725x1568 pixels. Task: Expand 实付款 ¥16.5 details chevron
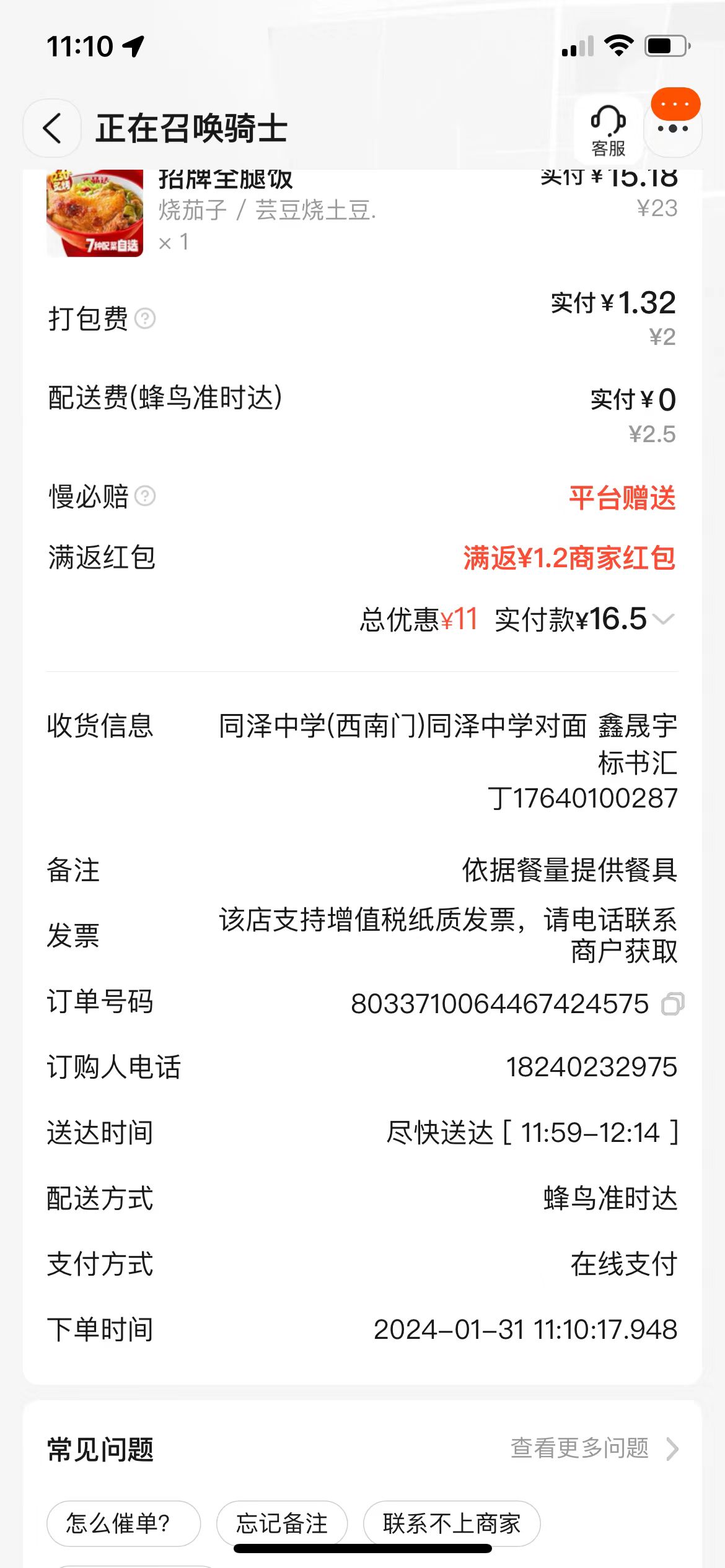coord(664,619)
